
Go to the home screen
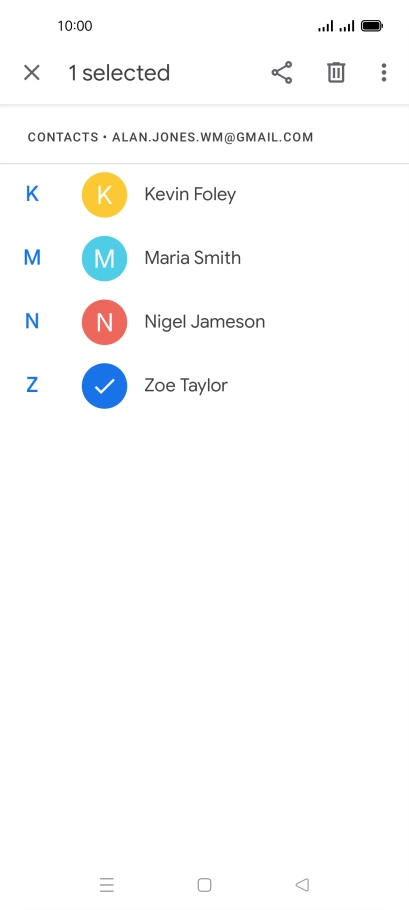[x=204, y=884]
